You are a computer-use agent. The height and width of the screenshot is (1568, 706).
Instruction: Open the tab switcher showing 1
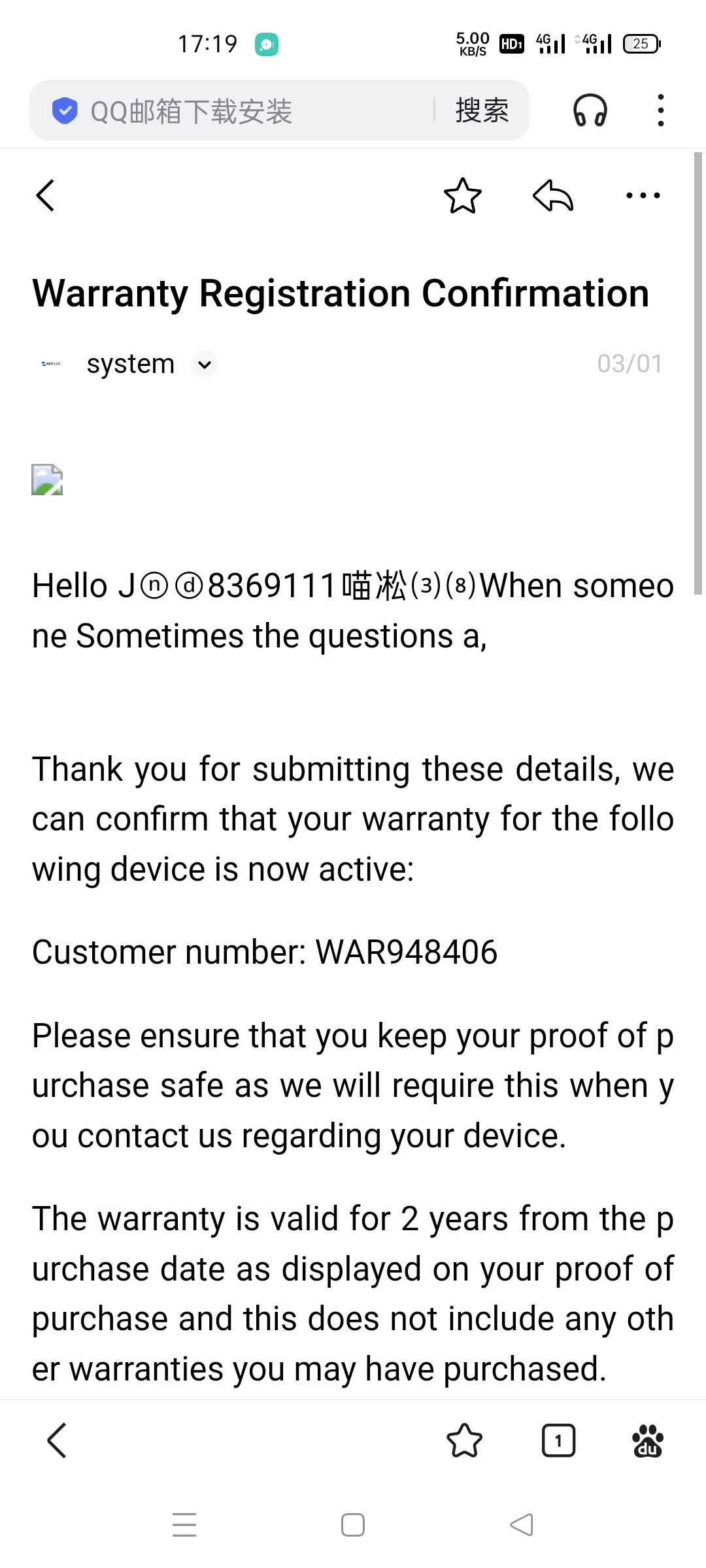(x=558, y=1441)
